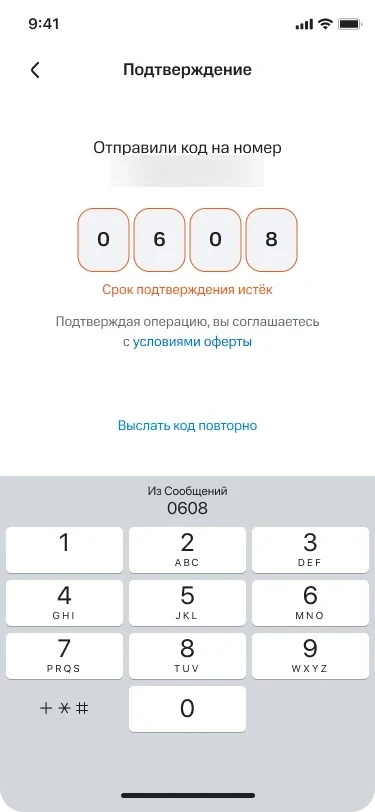Image resolution: width=375 pixels, height=812 pixels.
Task: Use the suggested code 0608 from Messages
Action: click(188, 501)
